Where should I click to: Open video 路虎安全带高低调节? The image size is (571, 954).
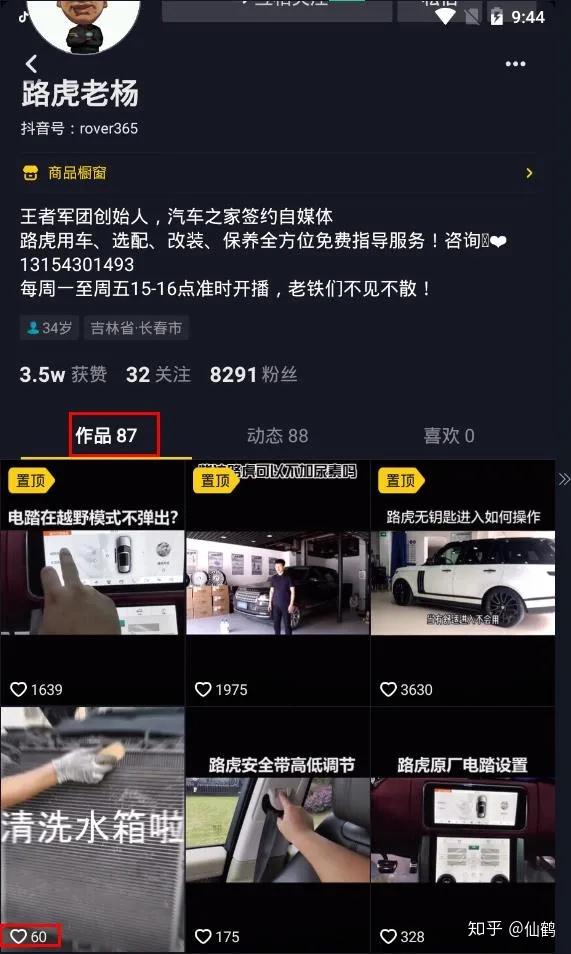[278, 830]
